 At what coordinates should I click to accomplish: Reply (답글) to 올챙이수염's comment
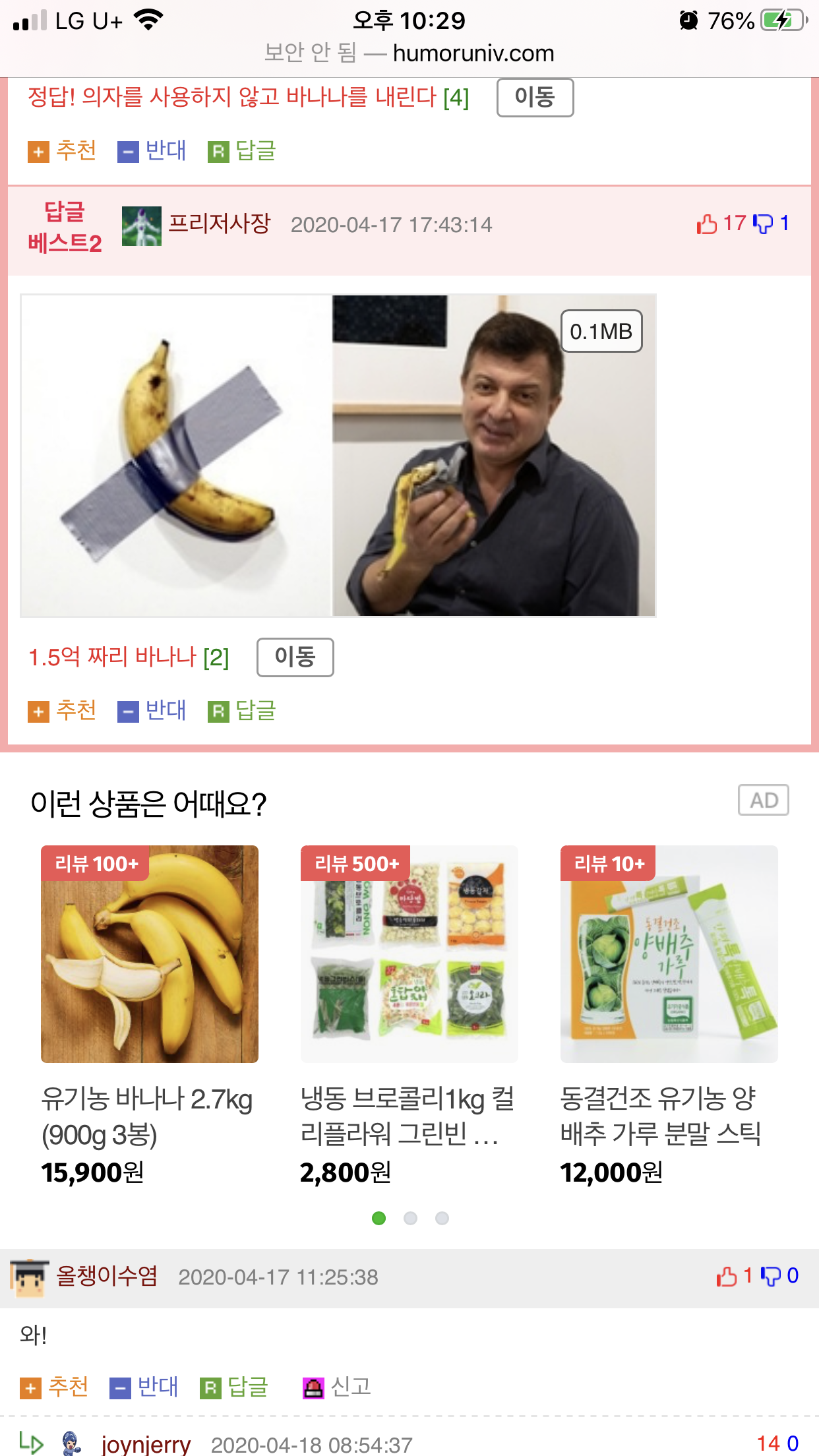(234, 1387)
